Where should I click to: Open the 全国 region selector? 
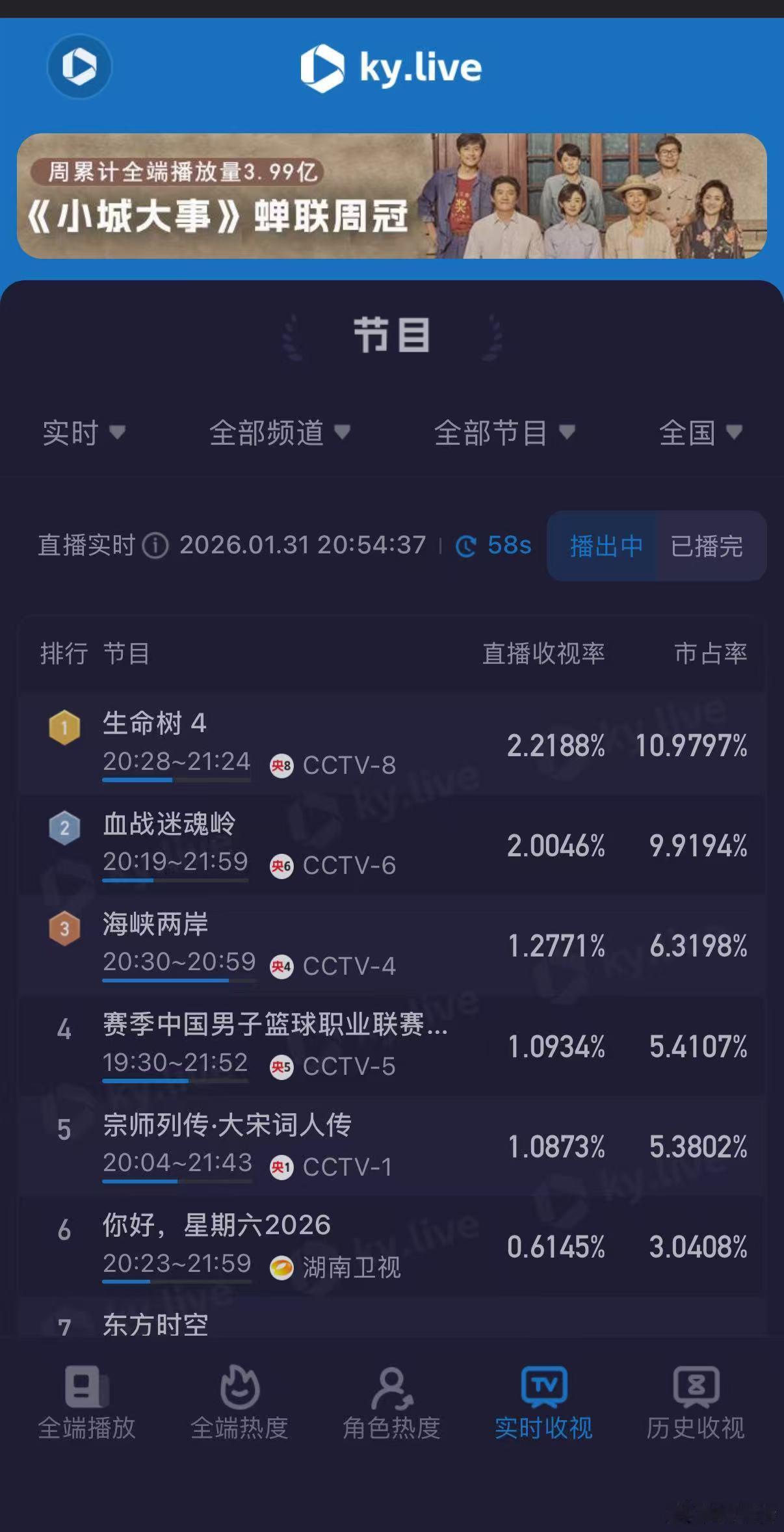[700, 434]
